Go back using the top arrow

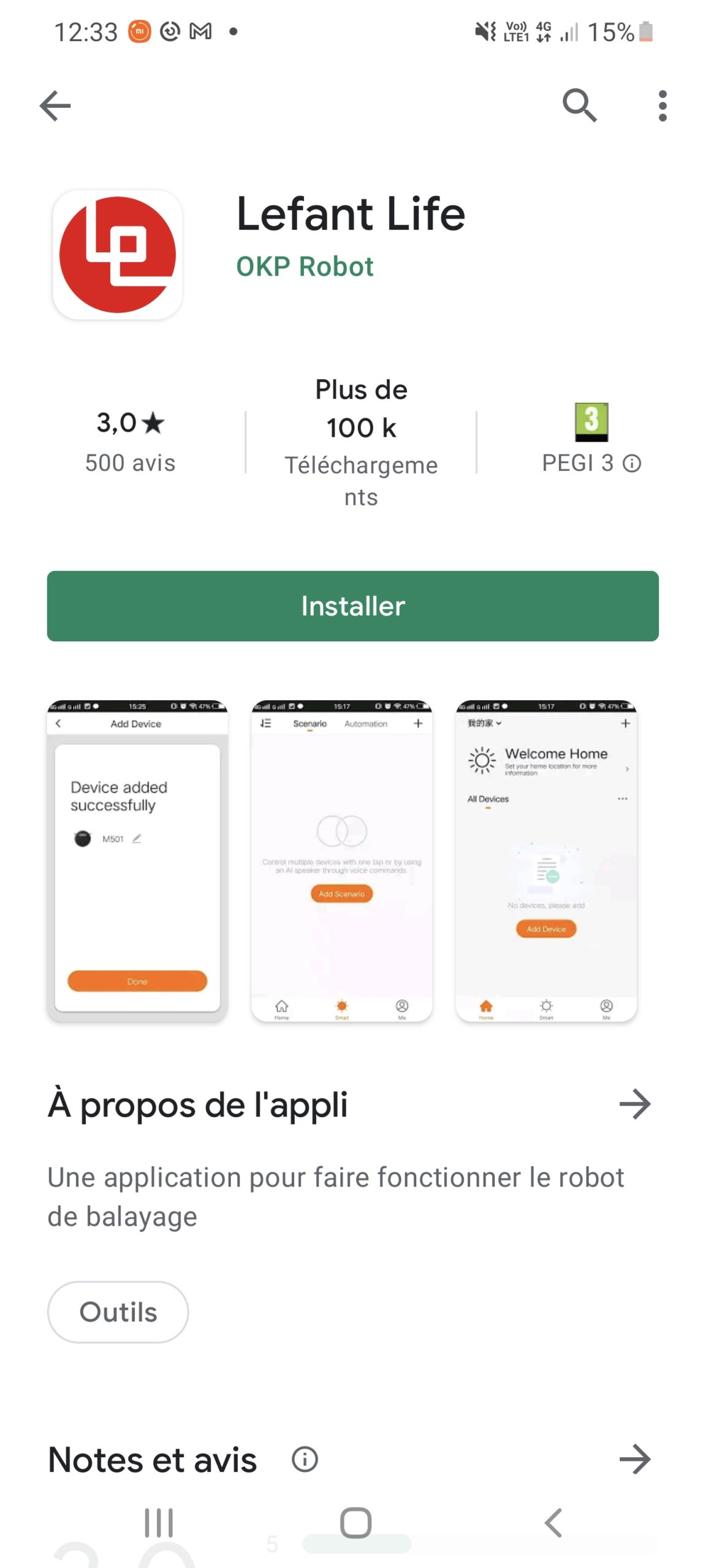(x=55, y=106)
